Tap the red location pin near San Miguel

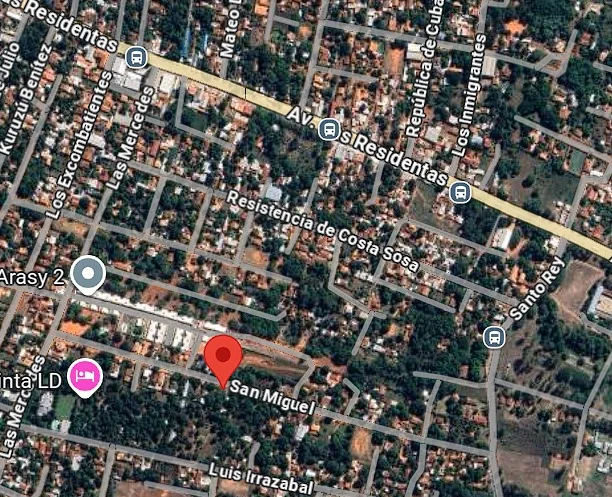(x=223, y=358)
